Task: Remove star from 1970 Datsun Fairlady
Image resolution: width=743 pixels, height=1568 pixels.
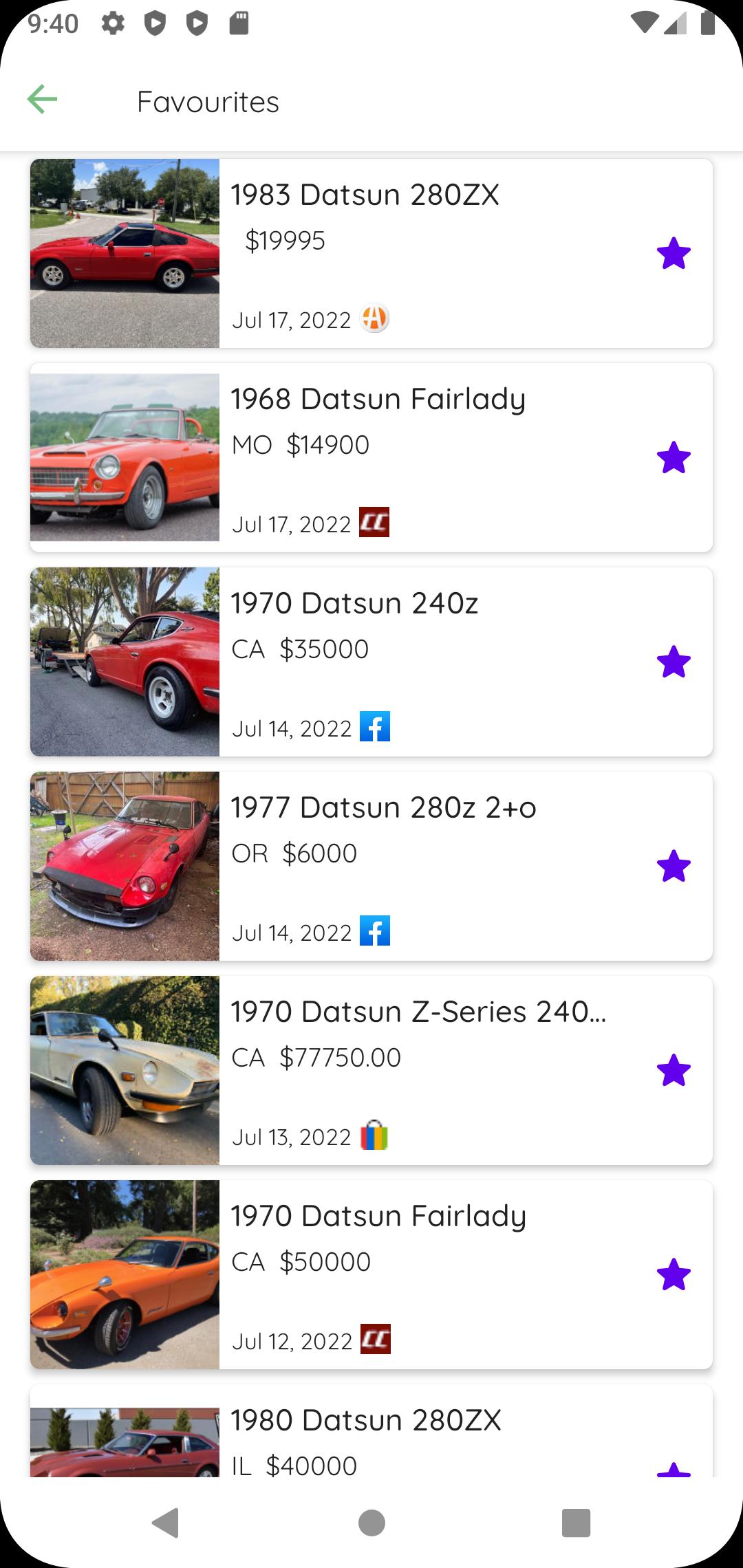Action: pos(674,1274)
